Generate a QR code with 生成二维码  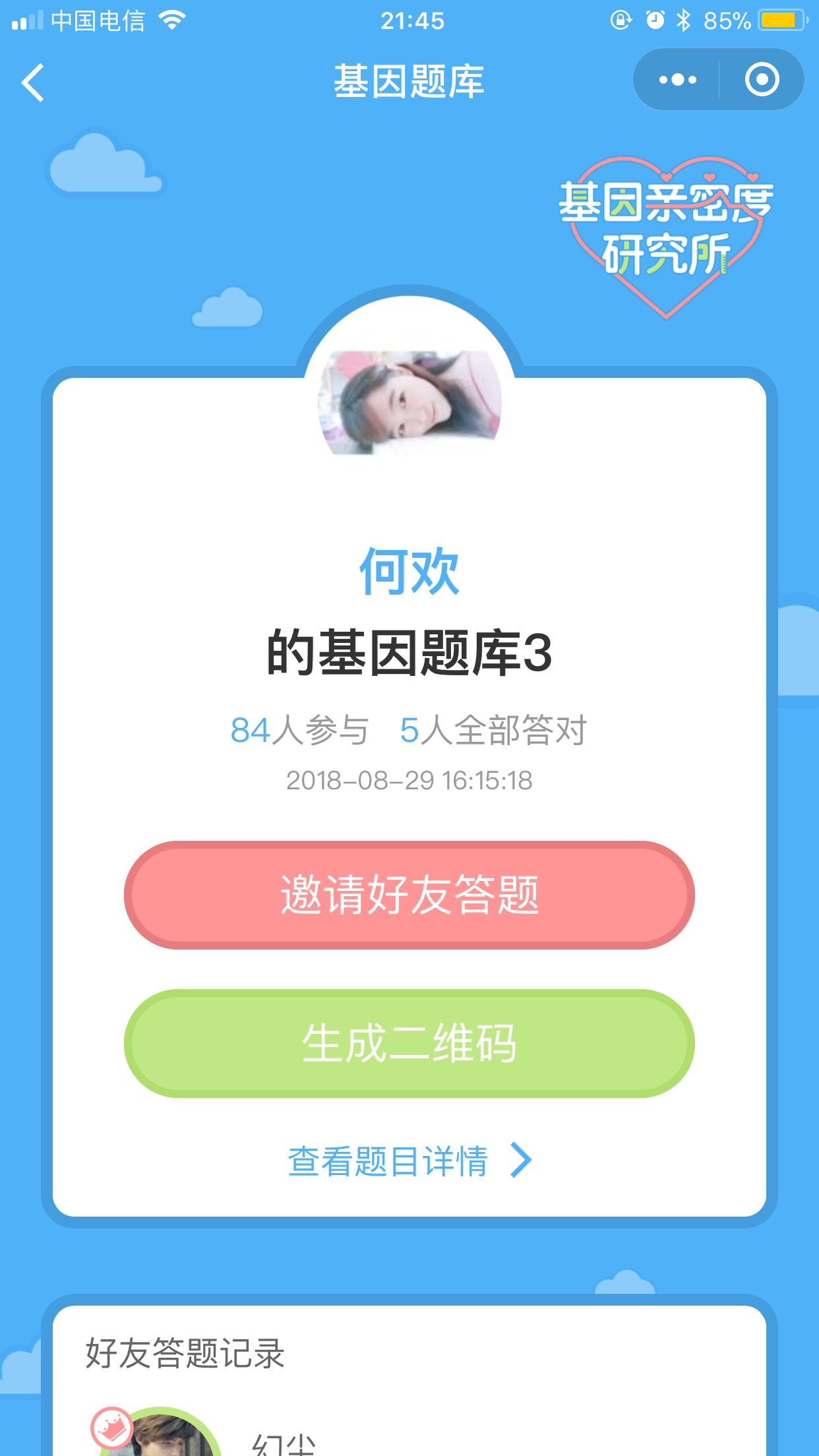pos(409,1043)
